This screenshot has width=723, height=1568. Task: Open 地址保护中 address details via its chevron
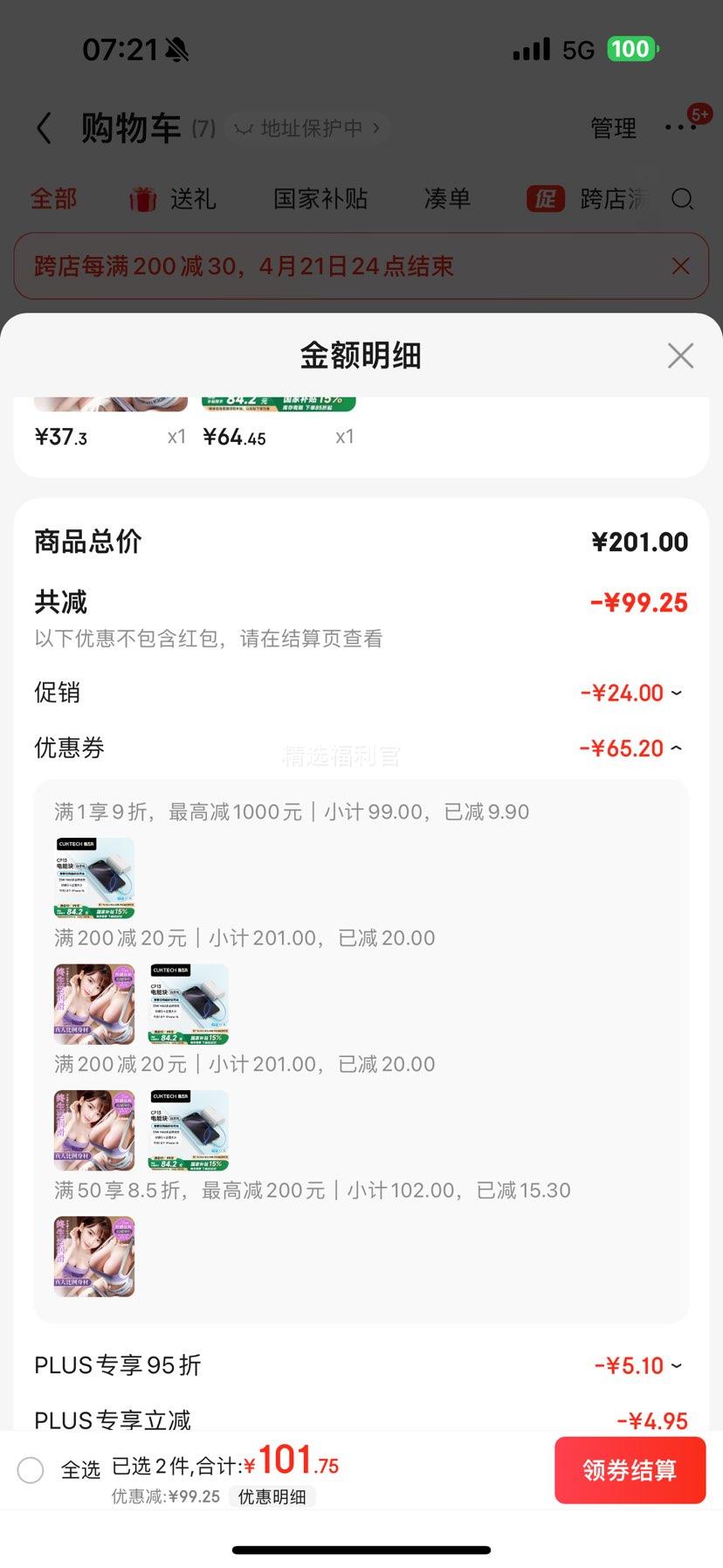(375, 128)
